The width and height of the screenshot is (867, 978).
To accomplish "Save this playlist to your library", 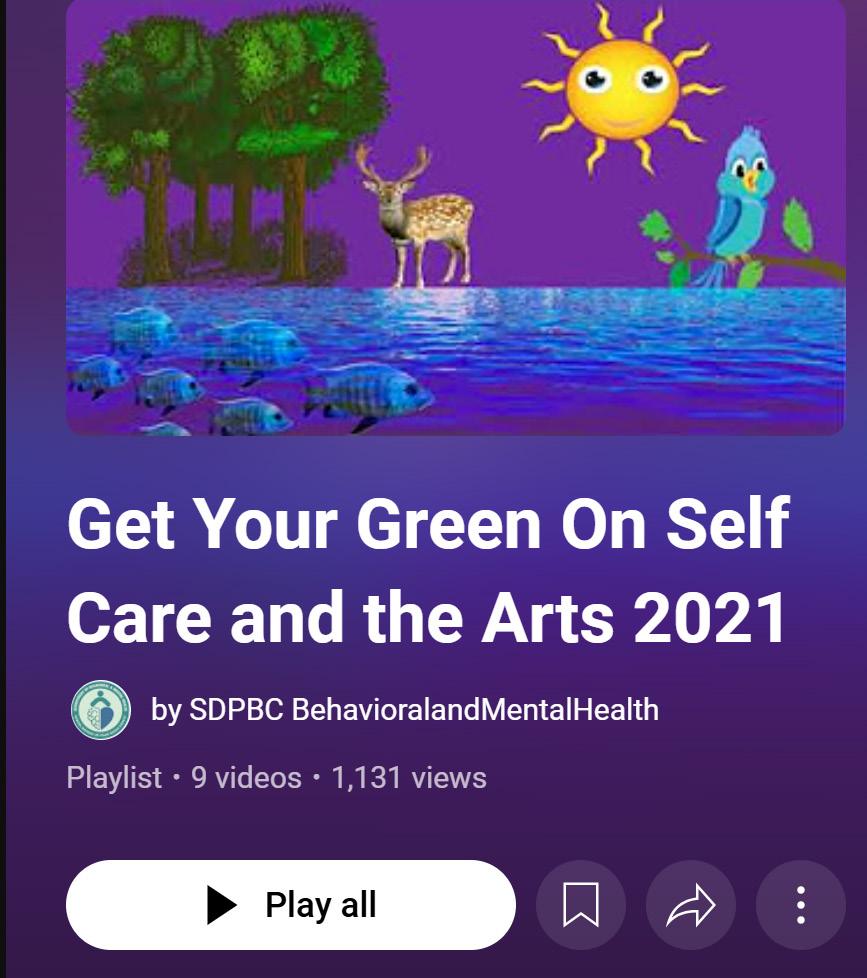I will [x=581, y=905].
